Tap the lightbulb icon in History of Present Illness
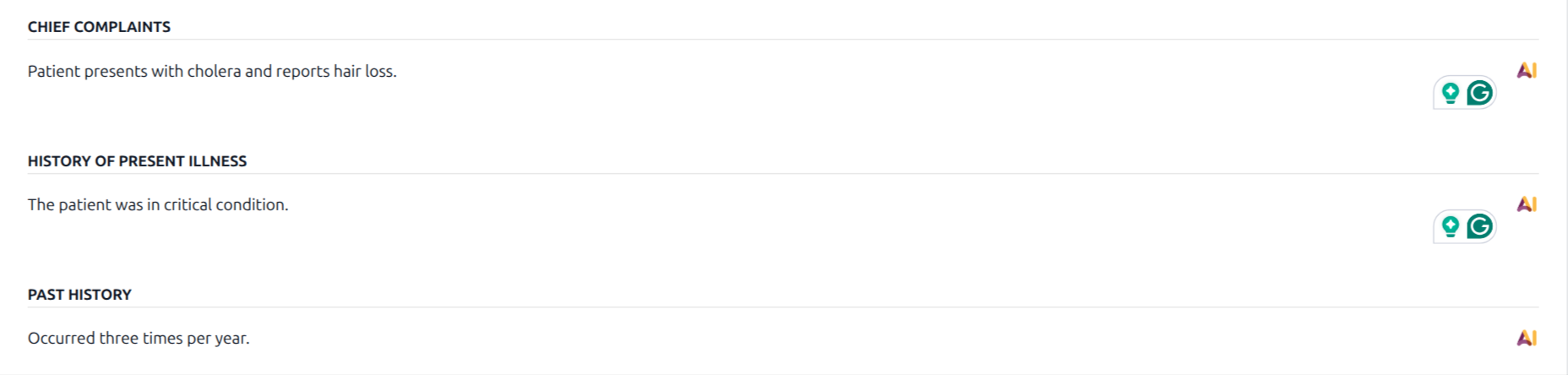Screen dimensions: 1568x375 pyautogui.click(x=1451, y=226)
